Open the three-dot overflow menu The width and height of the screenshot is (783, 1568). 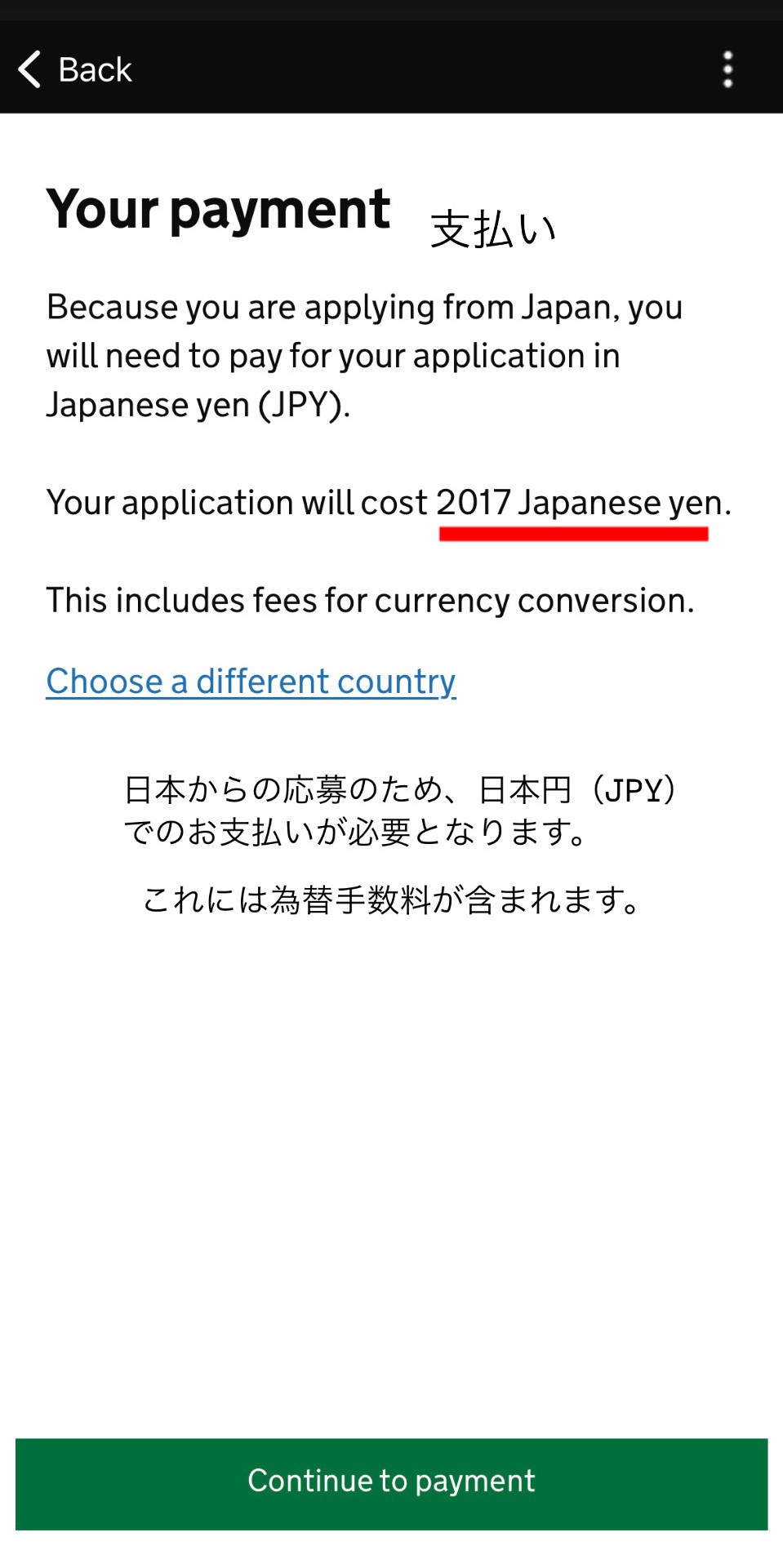point(727,69)
